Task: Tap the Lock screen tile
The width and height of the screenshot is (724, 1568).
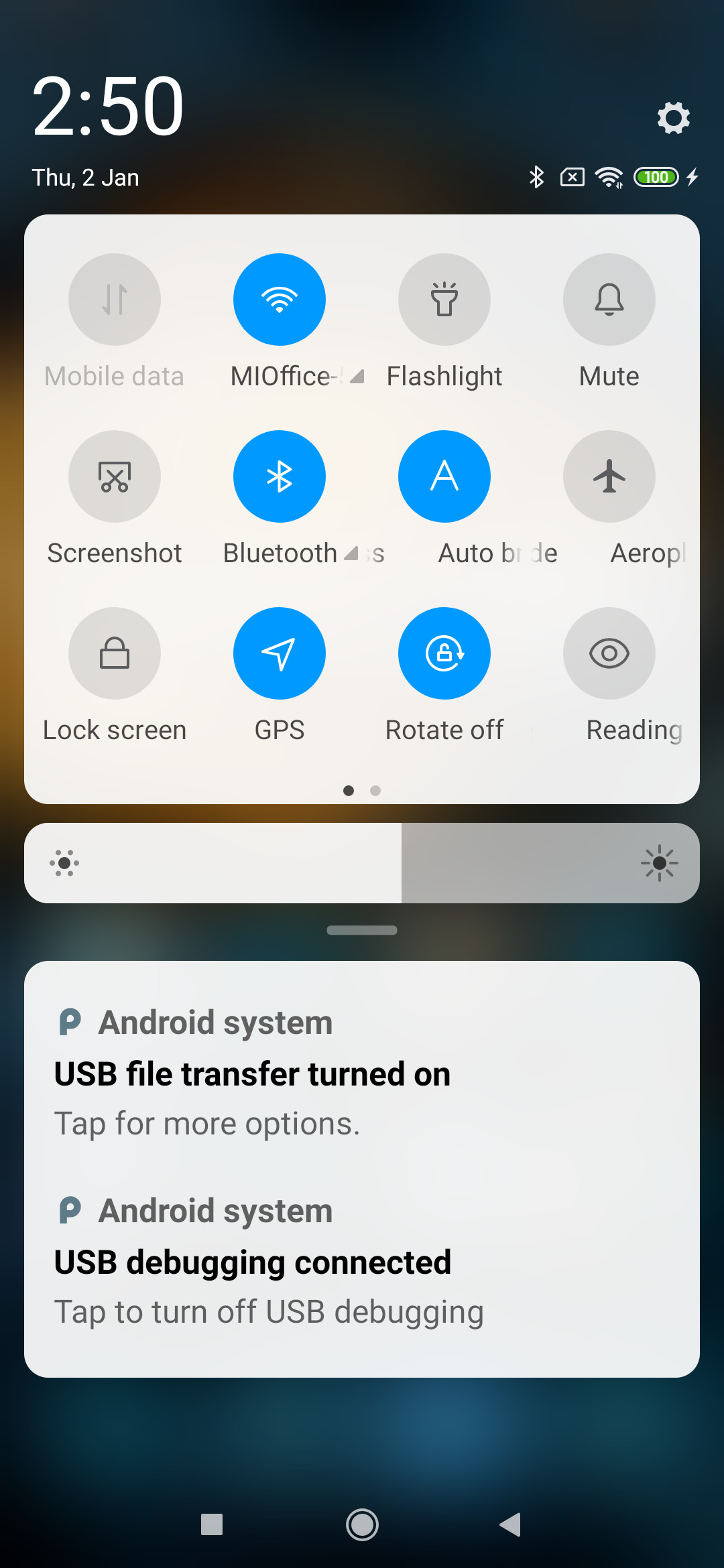Action: pos(115,653)
